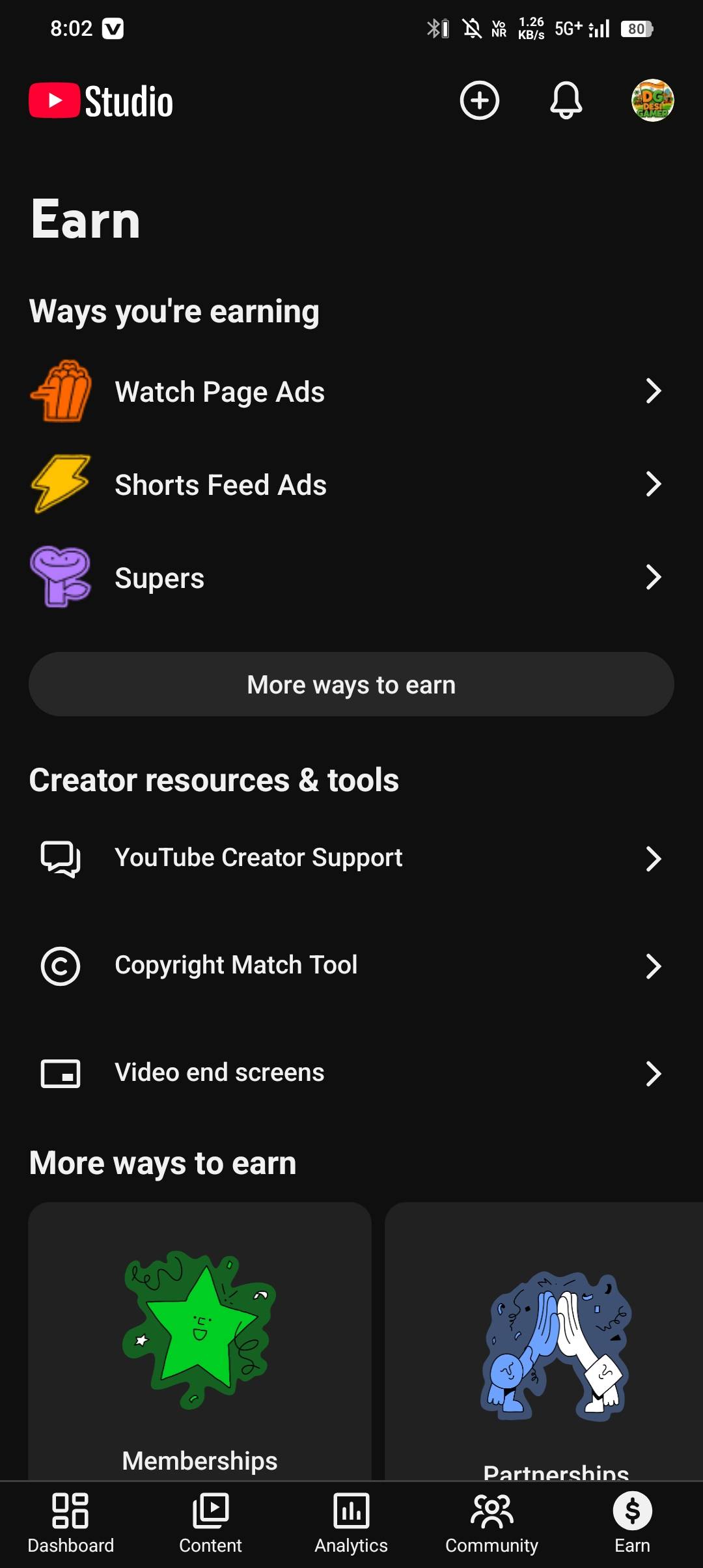Open the channel profile avatar
The height and width of the screenshot is (1568, 703).
[652, 101]
